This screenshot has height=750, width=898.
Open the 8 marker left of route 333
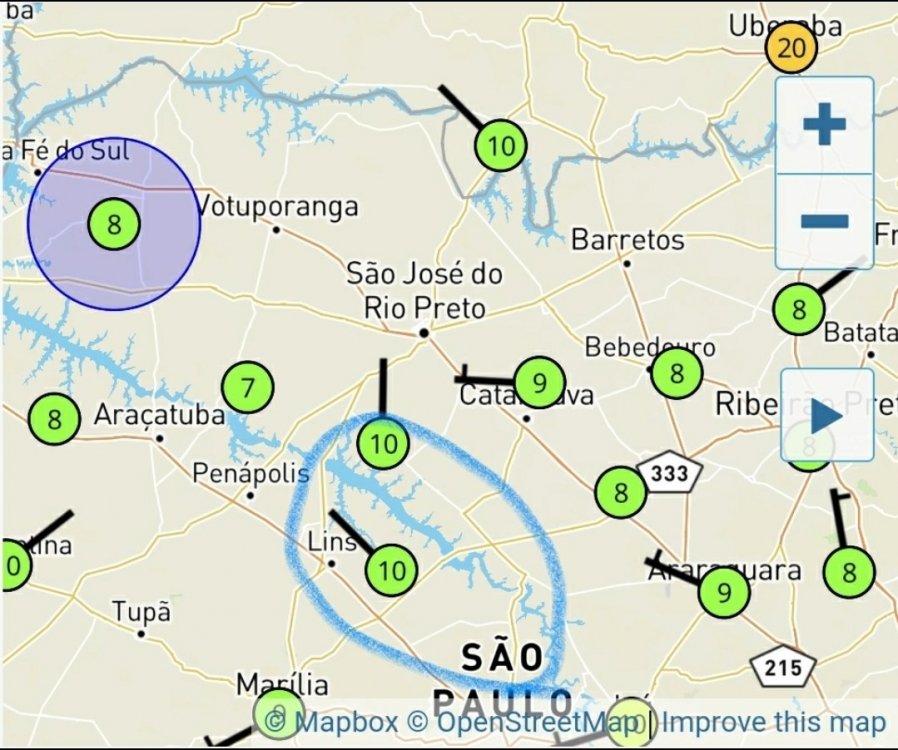click(x=621, y=492)
